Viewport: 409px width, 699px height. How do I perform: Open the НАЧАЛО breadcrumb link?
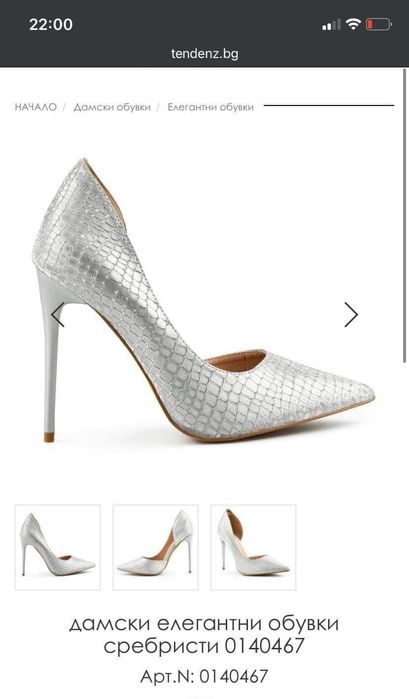36,107
